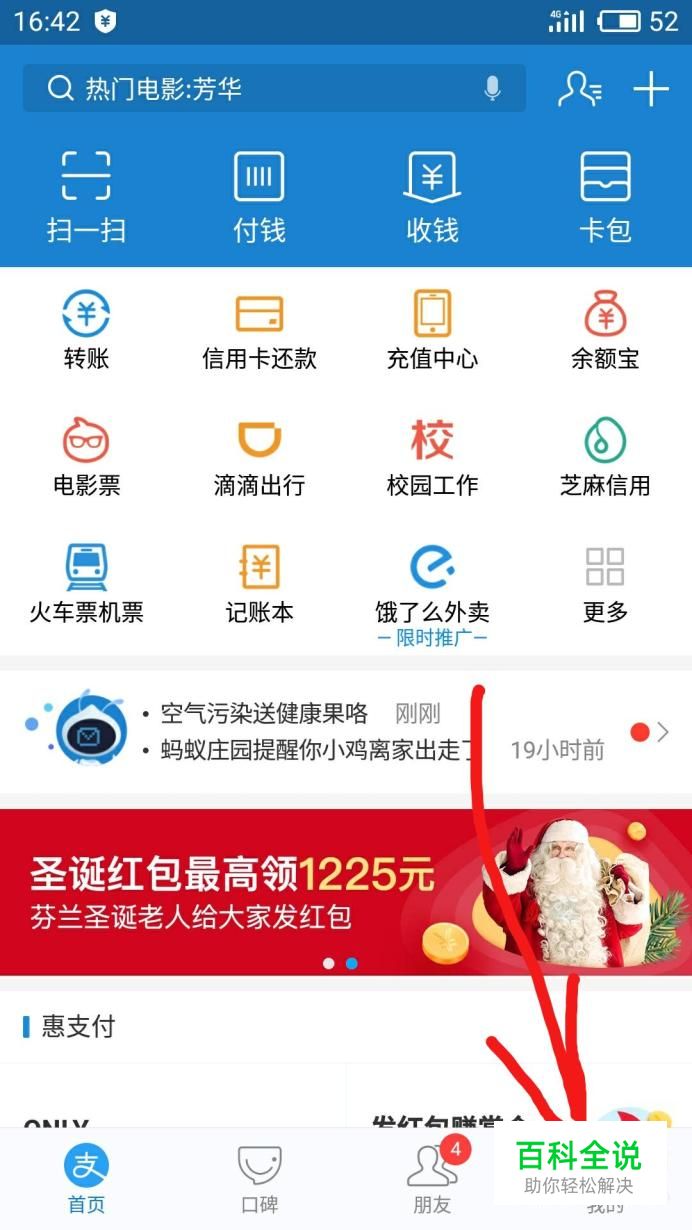
Task: Open 火车票机票 booking
Action: click(86, 583)
